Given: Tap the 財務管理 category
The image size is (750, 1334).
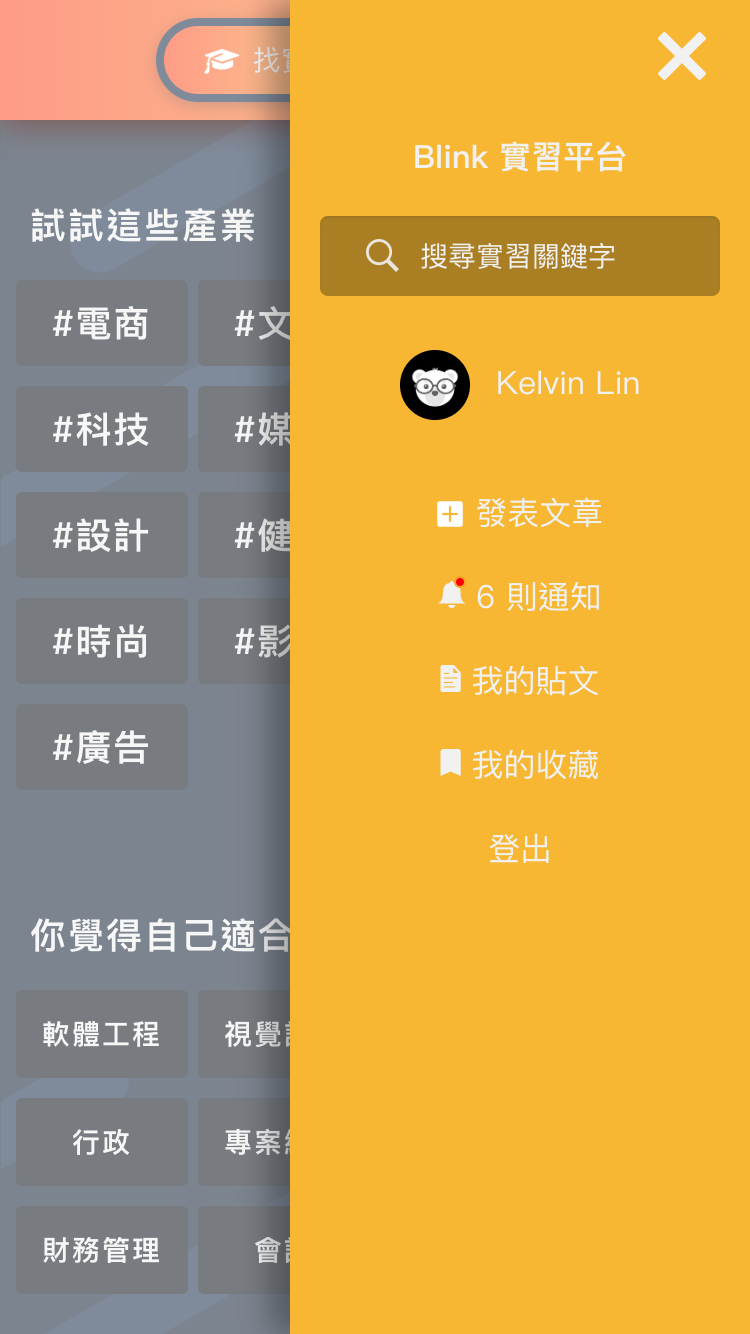Looking at the screenshot, I should tap(102, 1250).
